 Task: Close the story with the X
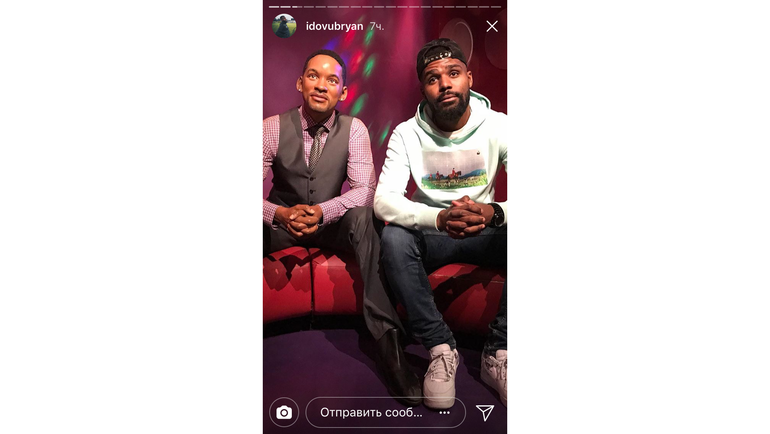tap(491, 26)
